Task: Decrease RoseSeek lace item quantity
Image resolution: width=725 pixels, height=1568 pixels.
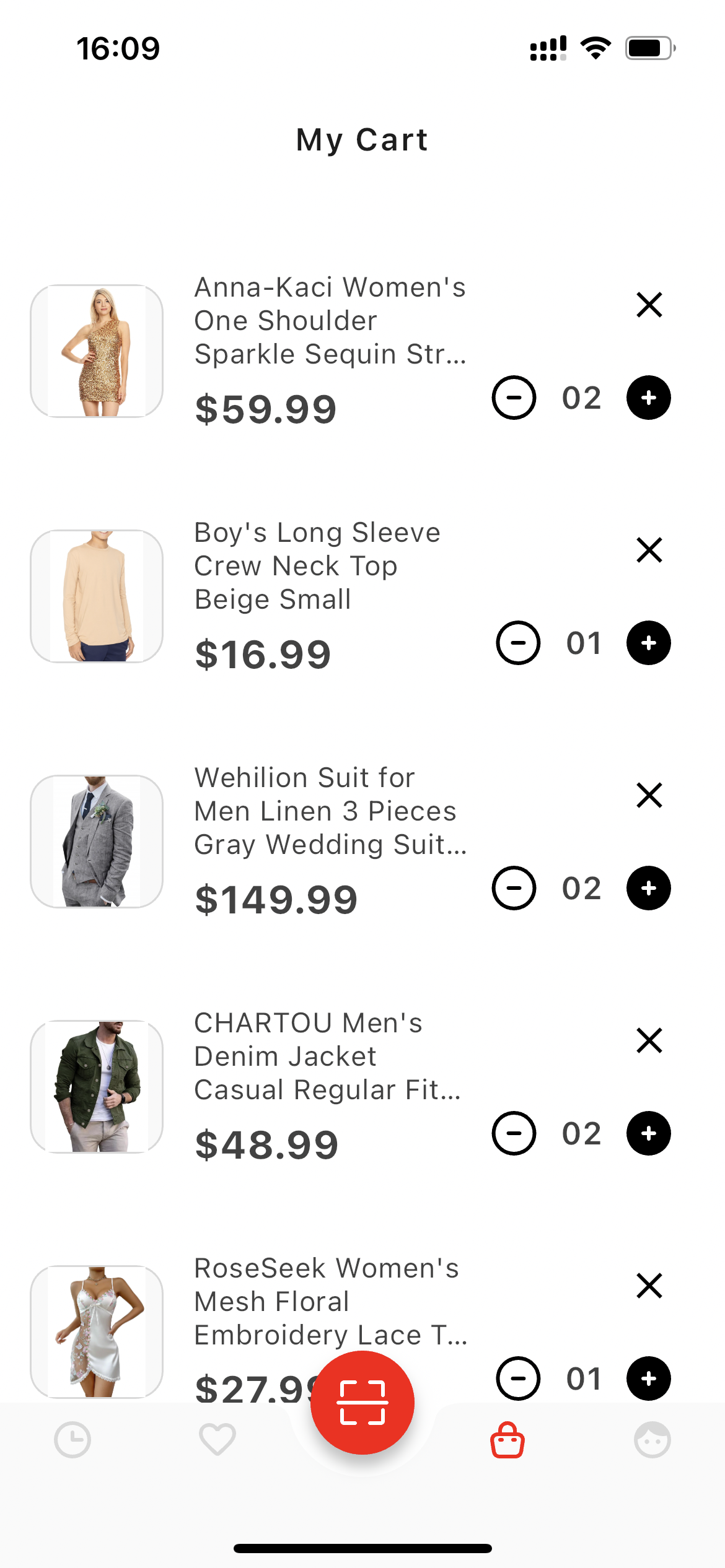Action: [518, 1379]
